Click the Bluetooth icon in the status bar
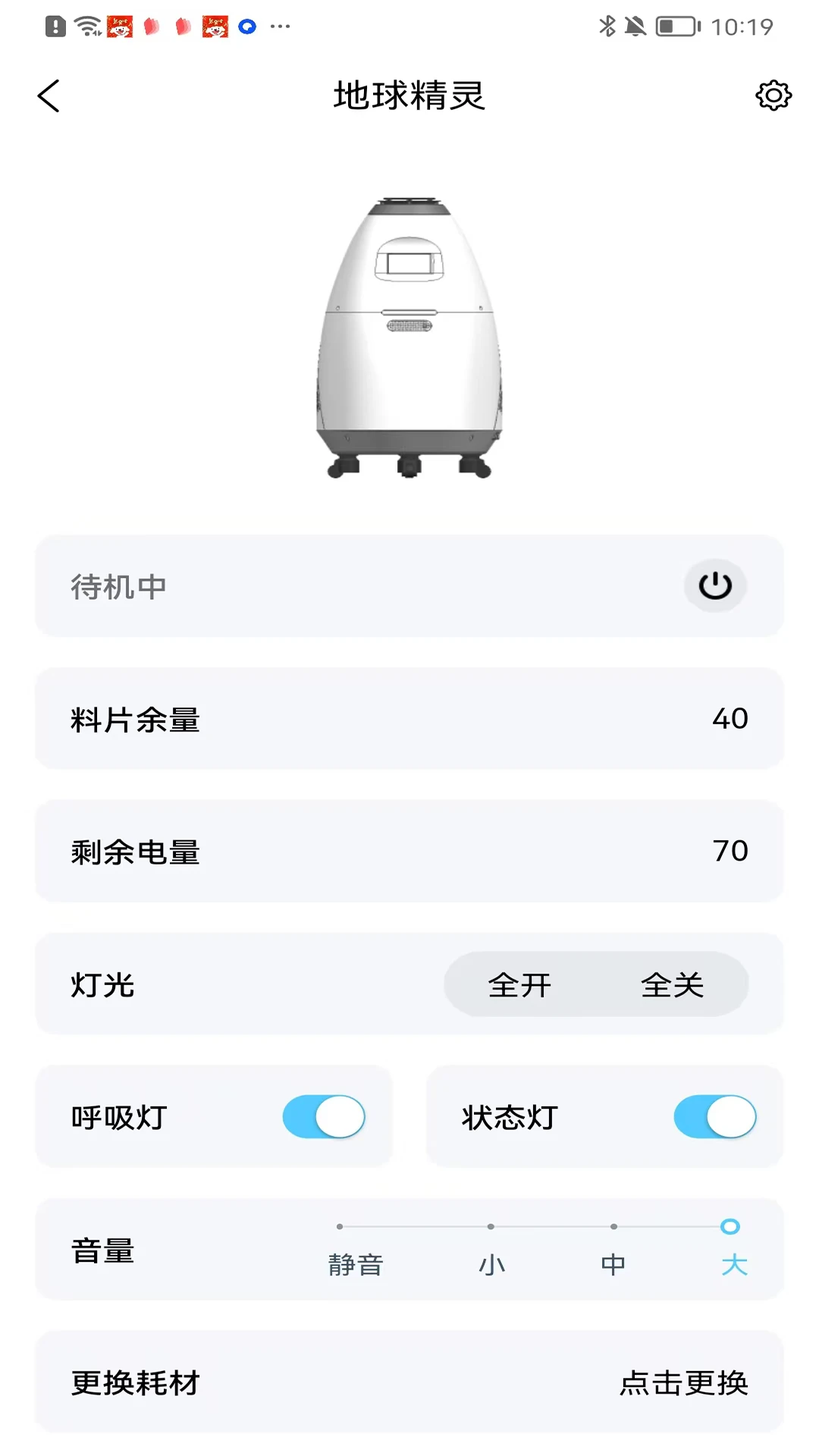This screenshot has height=1456, width=819. click(x=607, y=25)
